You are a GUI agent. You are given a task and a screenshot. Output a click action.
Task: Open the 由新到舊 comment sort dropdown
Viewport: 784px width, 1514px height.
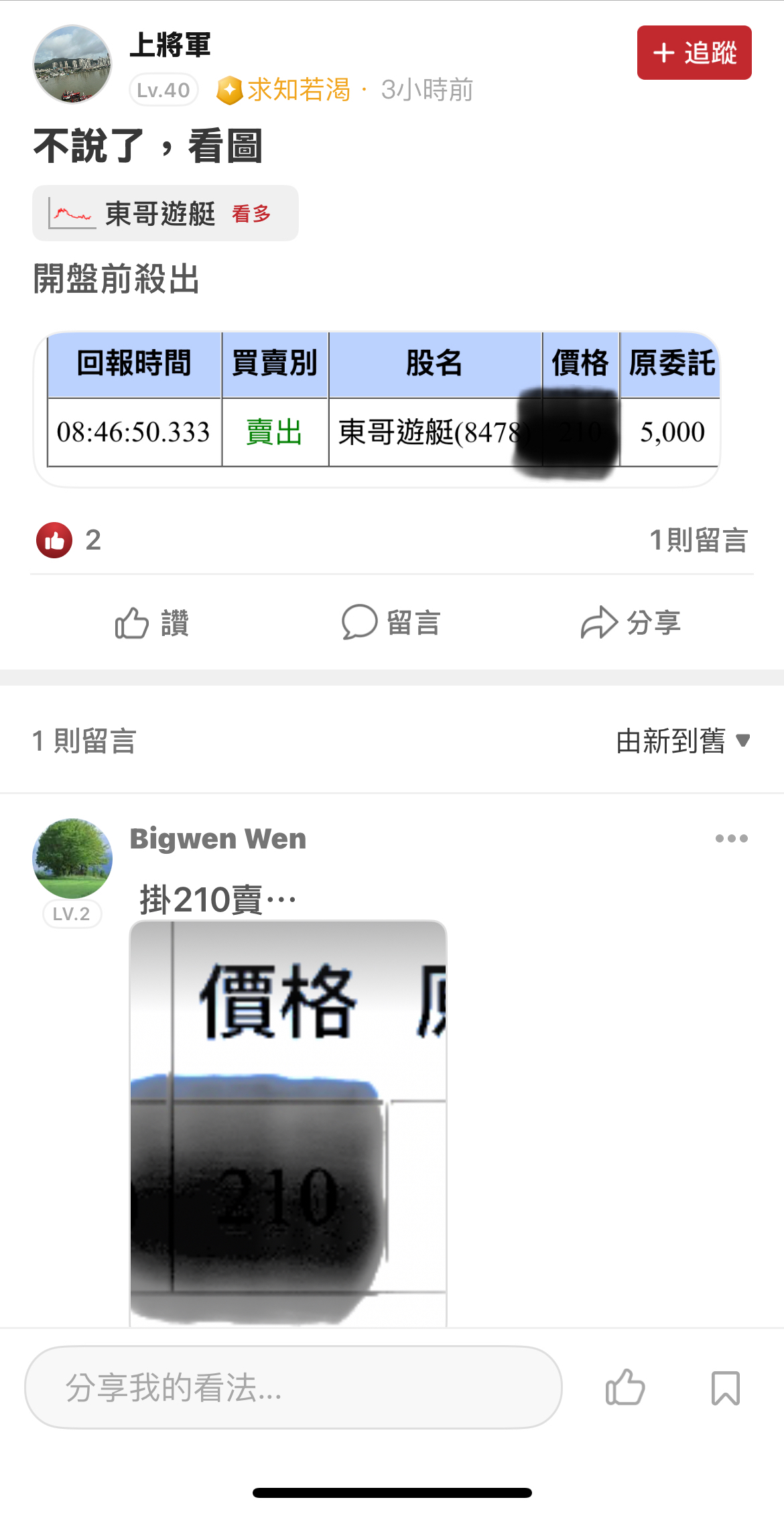pos(682,741)
